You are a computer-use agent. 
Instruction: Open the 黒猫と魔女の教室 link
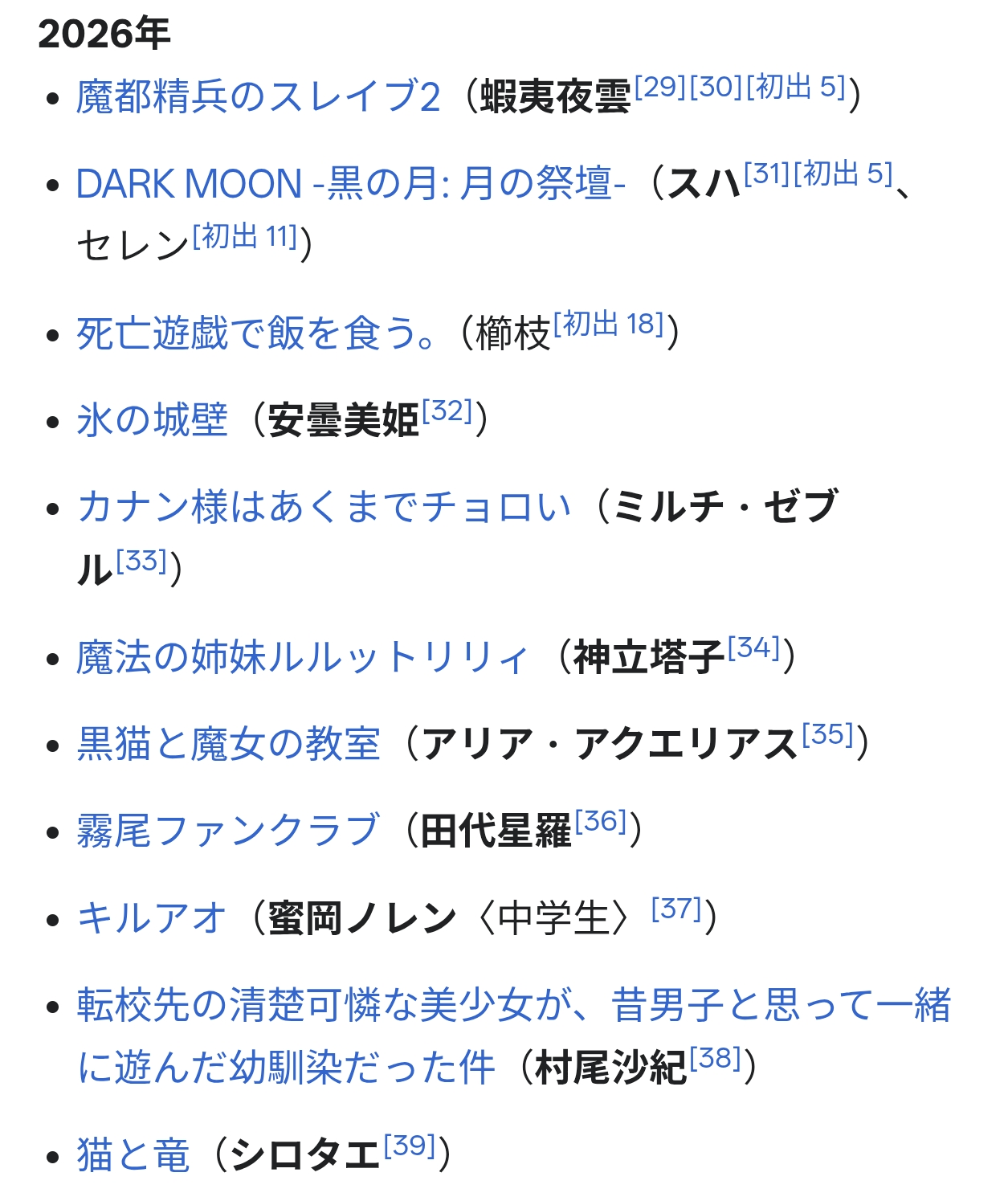(228, 744)
